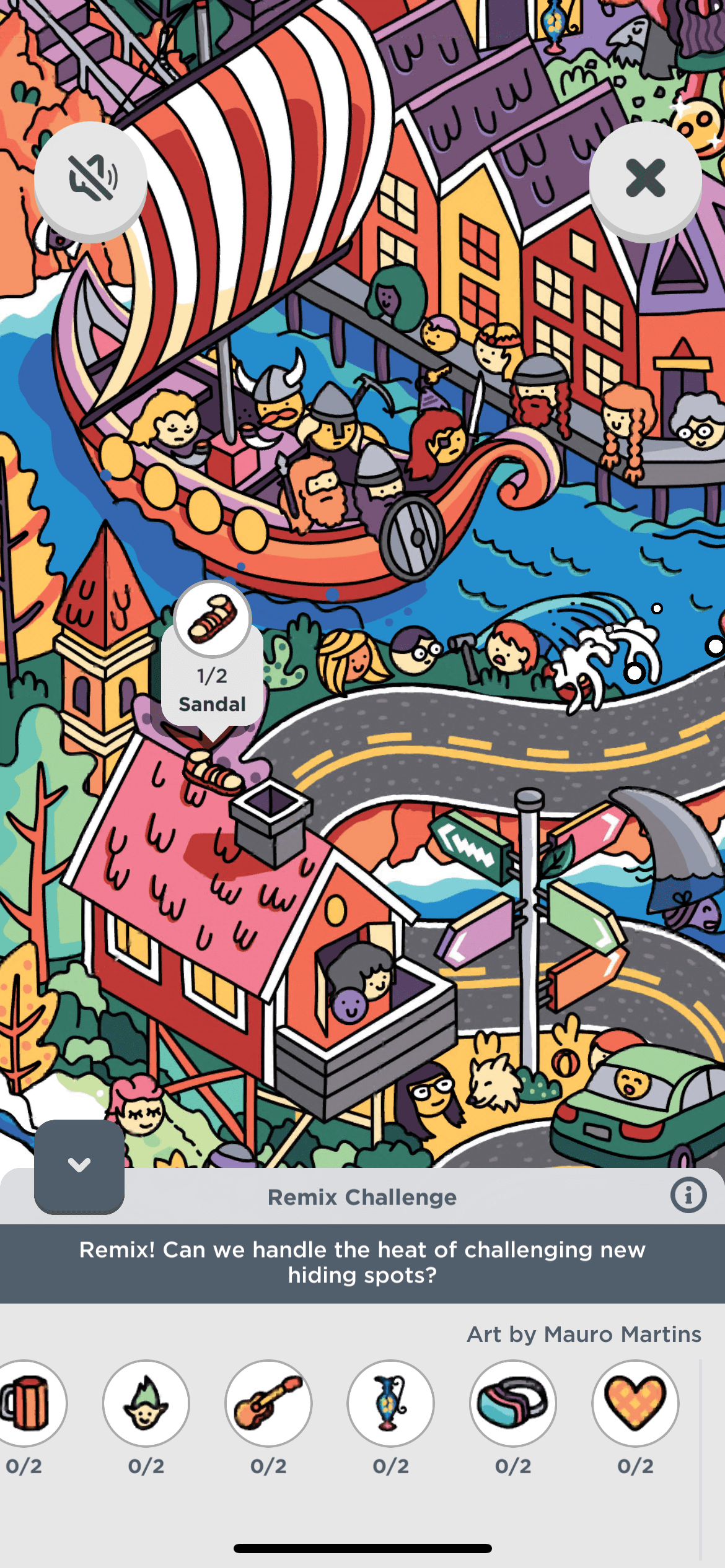The height and width of the screenshot is (1568, 725).
Task: Select the mug item to find
Action: pos(26,1402)
